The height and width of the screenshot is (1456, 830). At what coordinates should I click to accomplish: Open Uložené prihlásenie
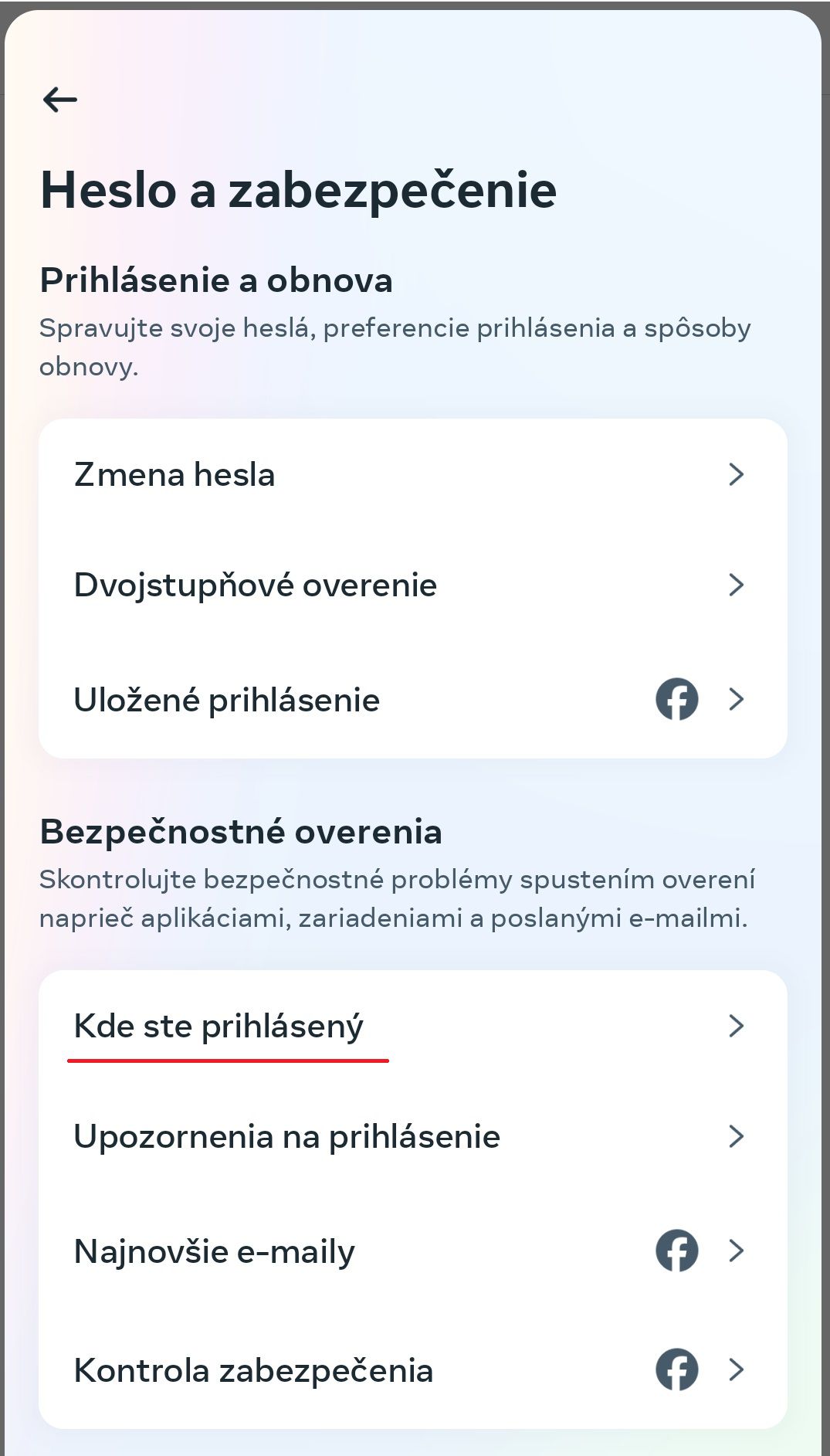click(x=413, y=699)
